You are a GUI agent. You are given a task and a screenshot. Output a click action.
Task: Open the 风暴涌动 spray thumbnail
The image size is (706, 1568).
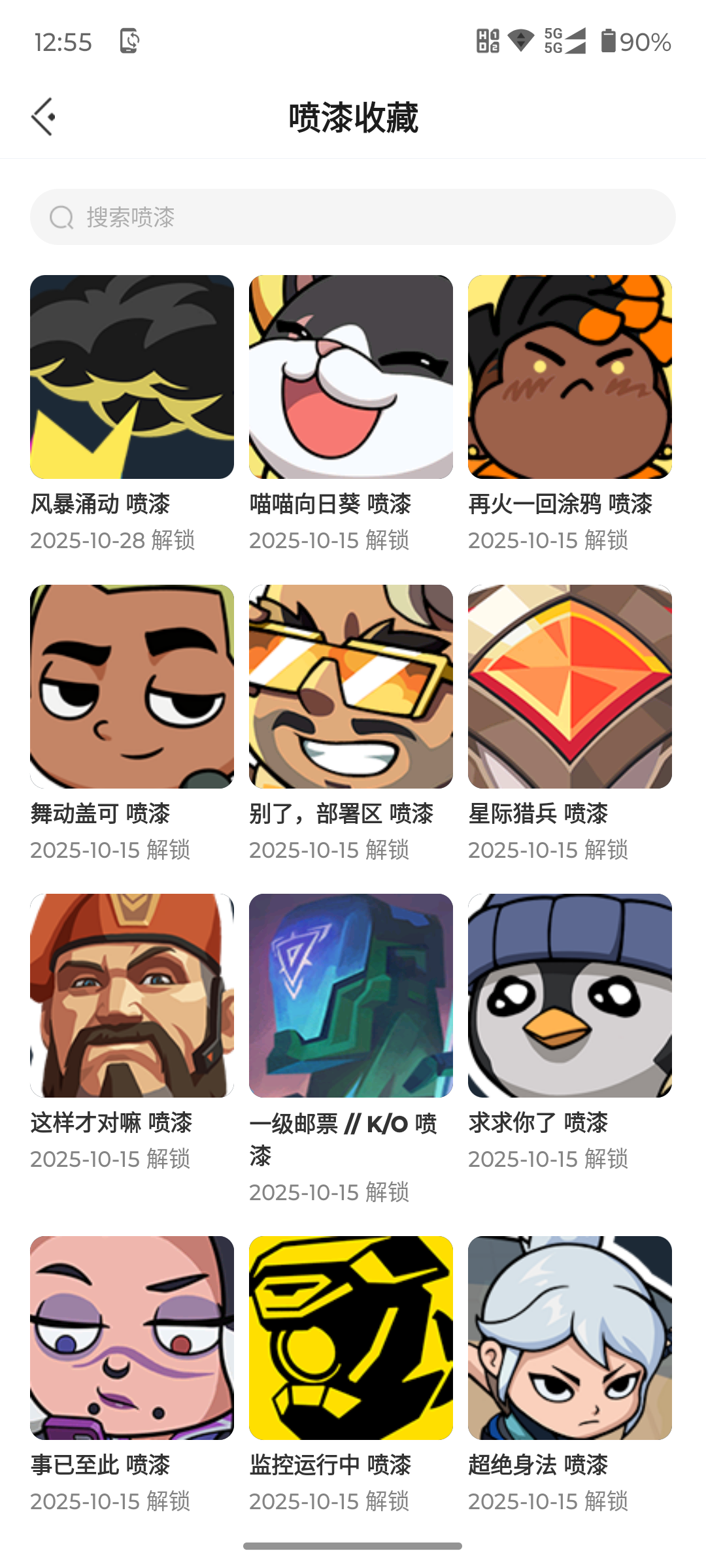click(x=131, y=378)
